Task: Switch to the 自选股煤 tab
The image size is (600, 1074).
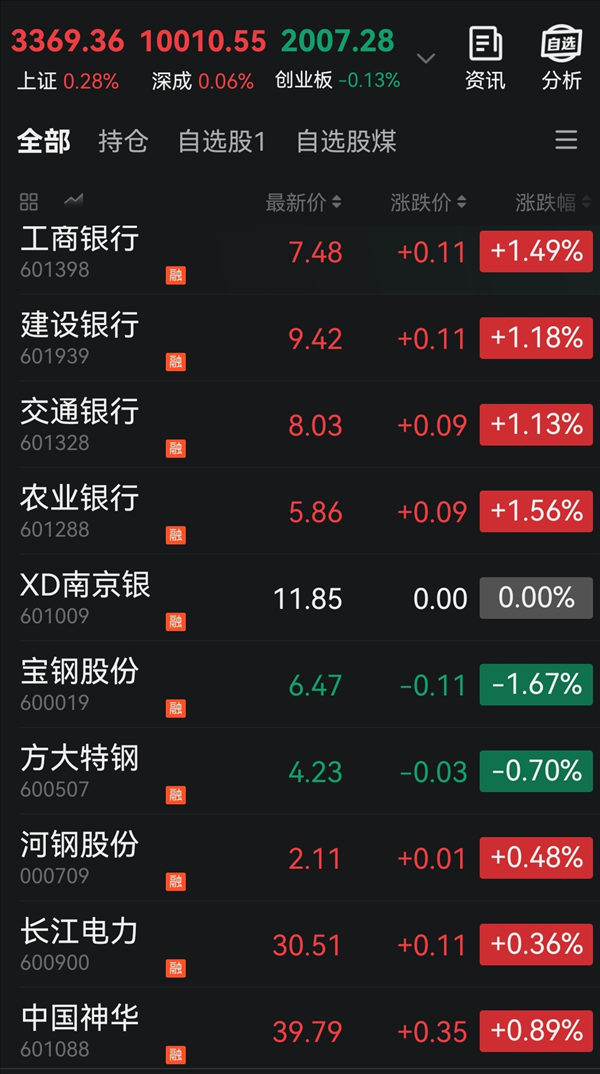Action: tap(346, 142)
